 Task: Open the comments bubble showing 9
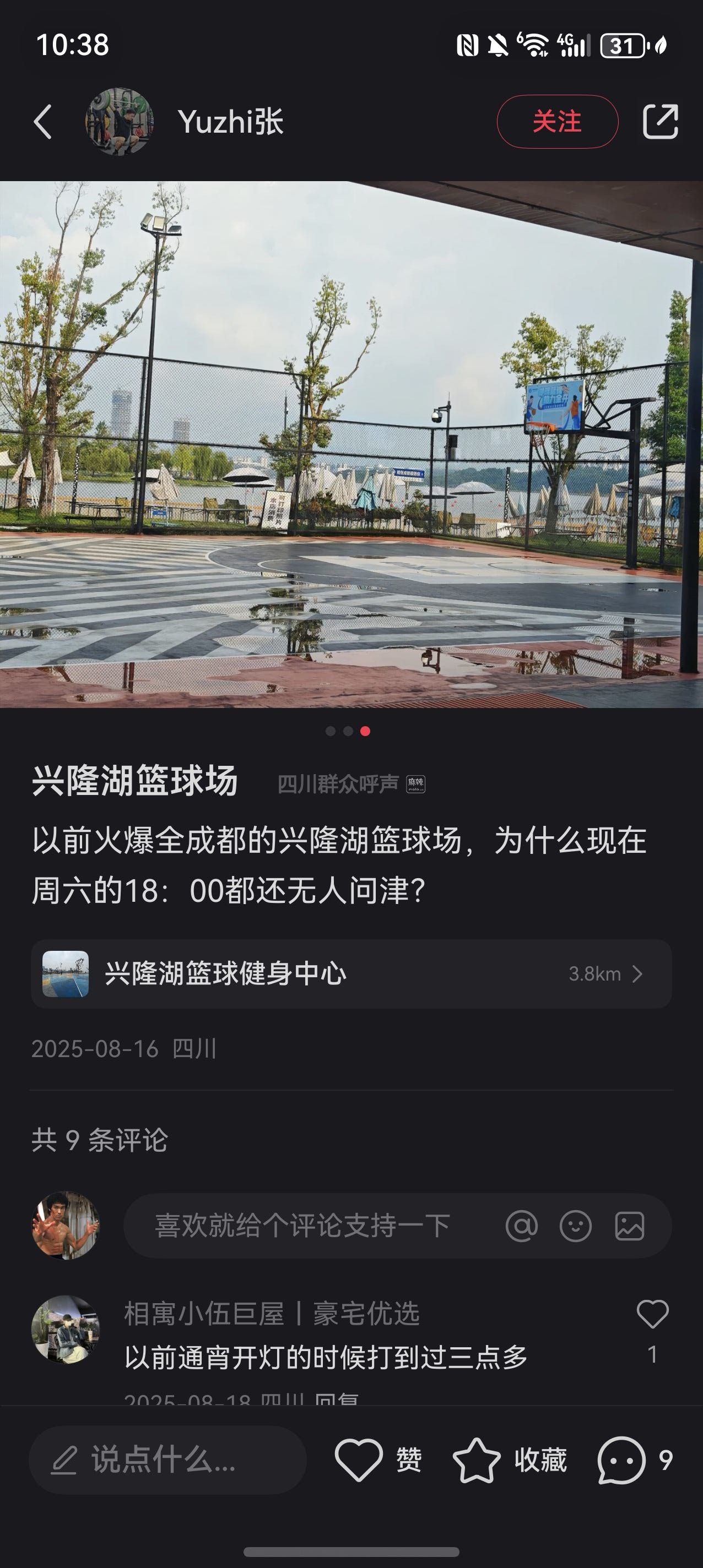(x=621, y=1460)
